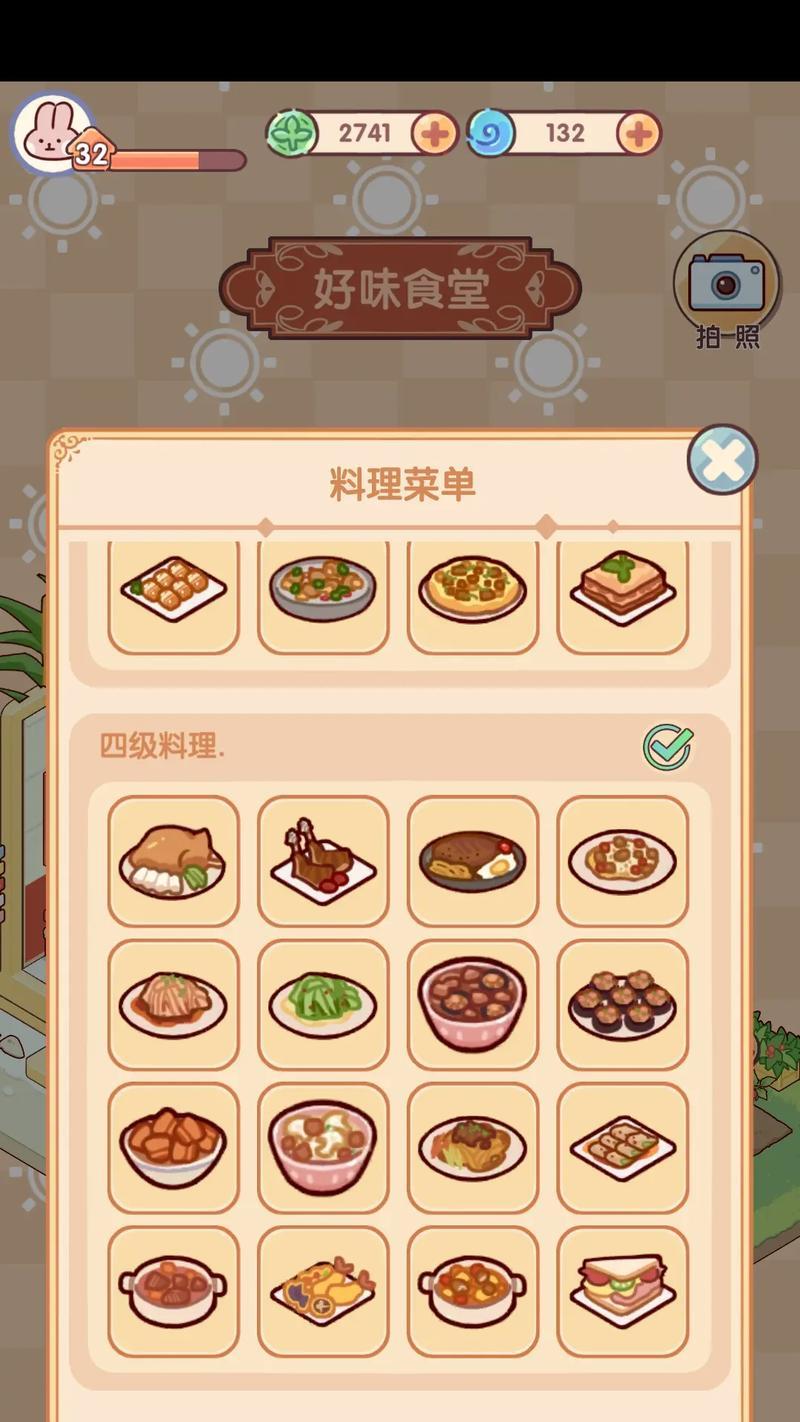Open the lasagna dish tile
This screenshot has width=800, height=1422.
tap(623, 590)
